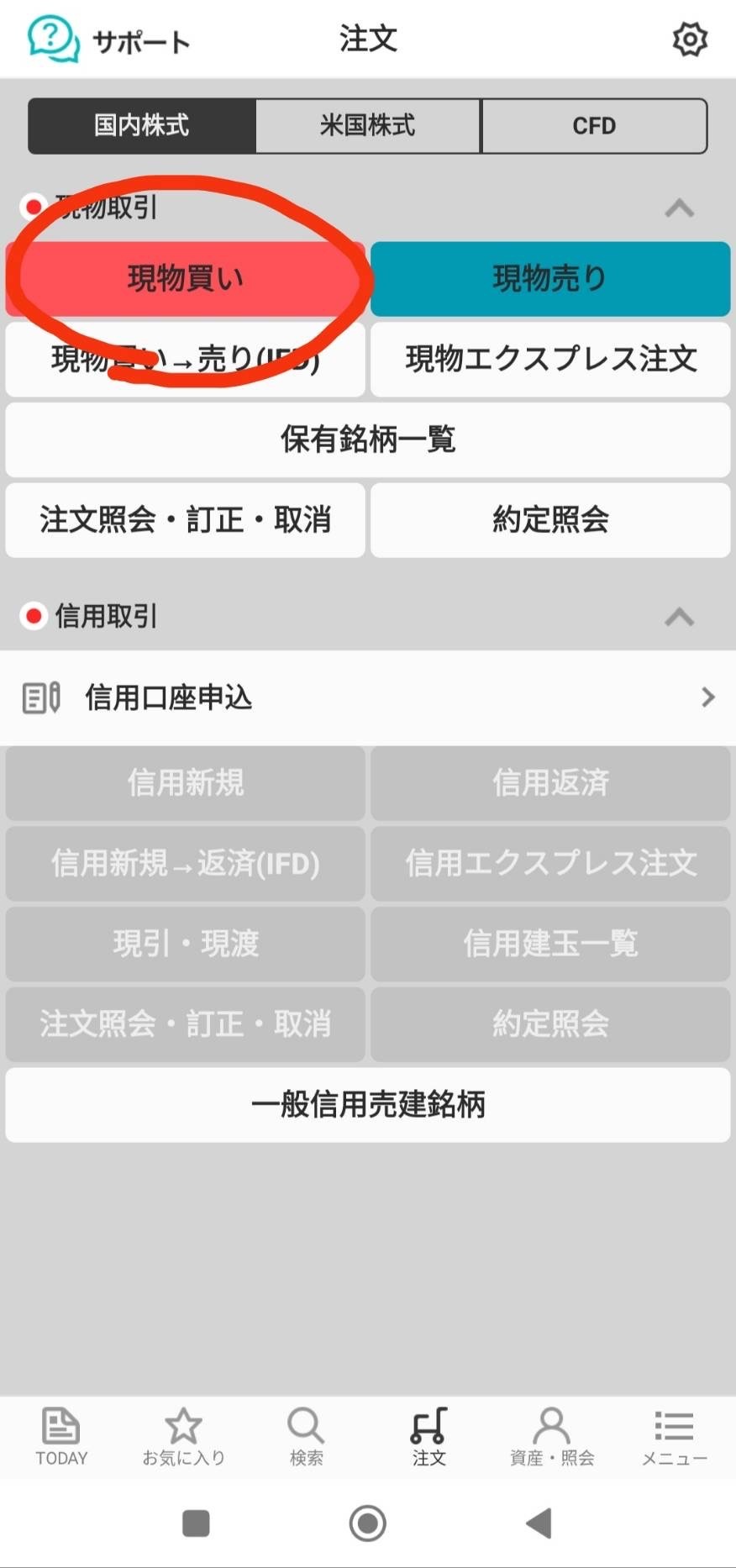
Task: Open 現物エクスプレス注文
Action: tap(550, 360)
